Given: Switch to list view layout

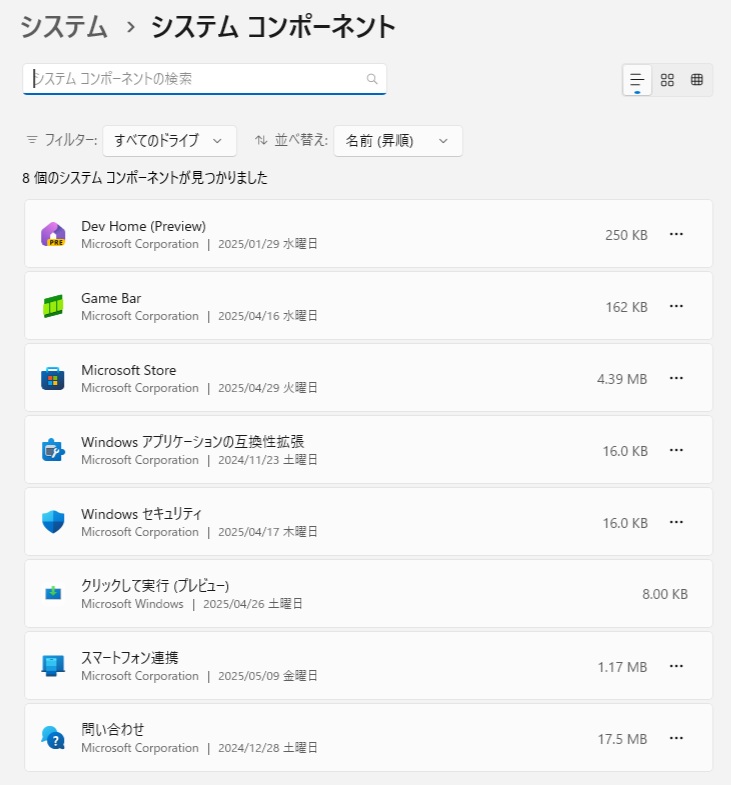Looking at the screenshot, I should tap(637, 80).
